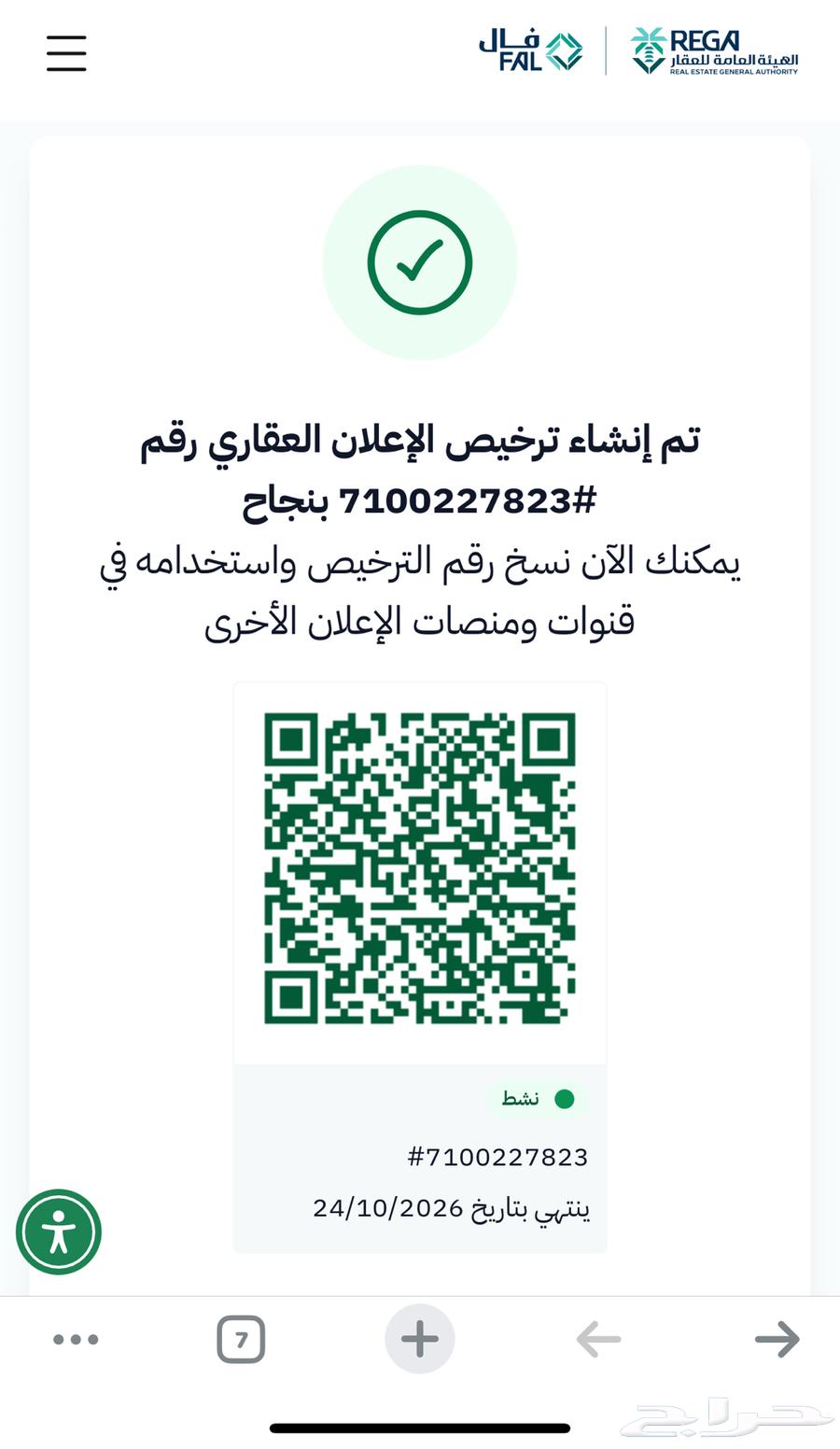Viewport: 840px width, 1449px height.
Task: View the 7 open browser tabs
Action: [x=241, y=1340]
